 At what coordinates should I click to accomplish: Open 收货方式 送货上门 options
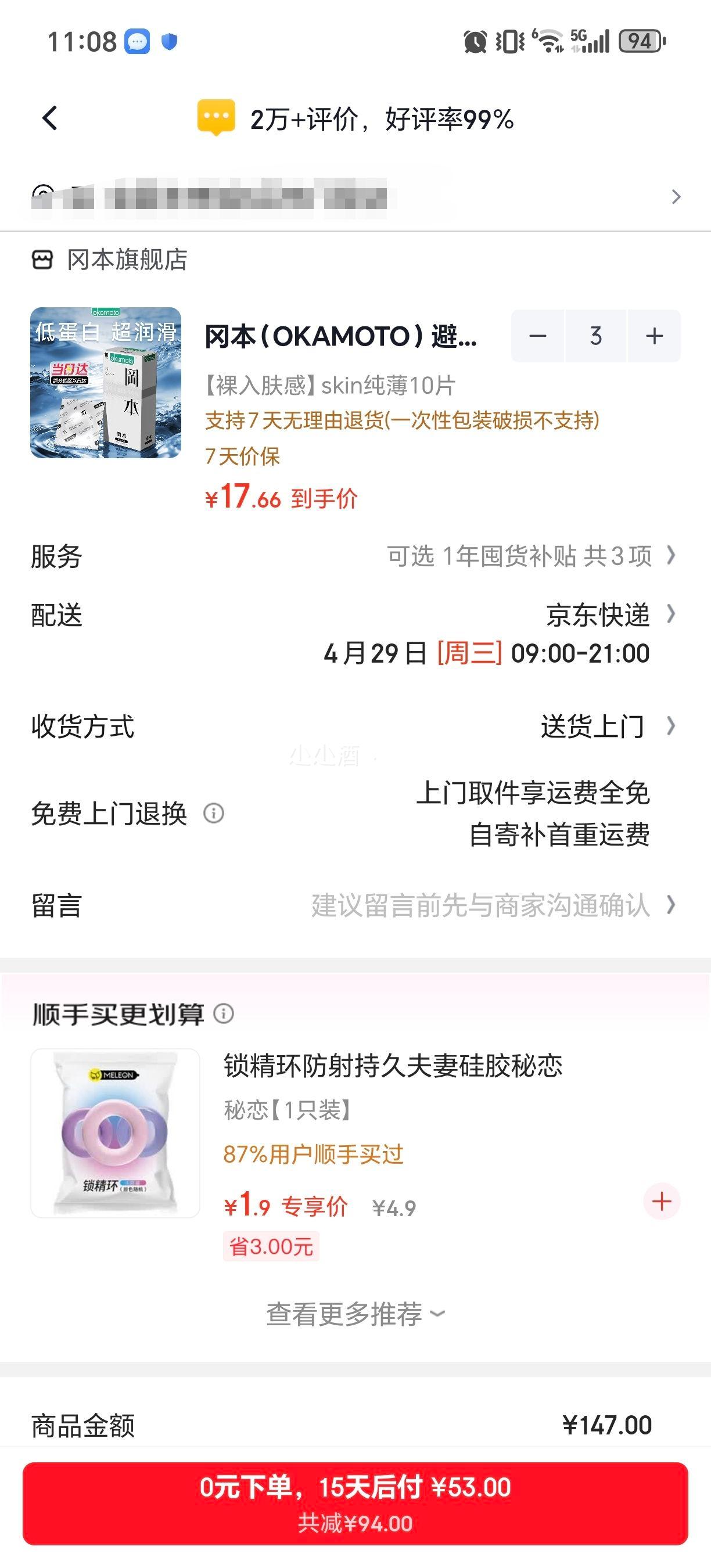(x=672, y=726)
